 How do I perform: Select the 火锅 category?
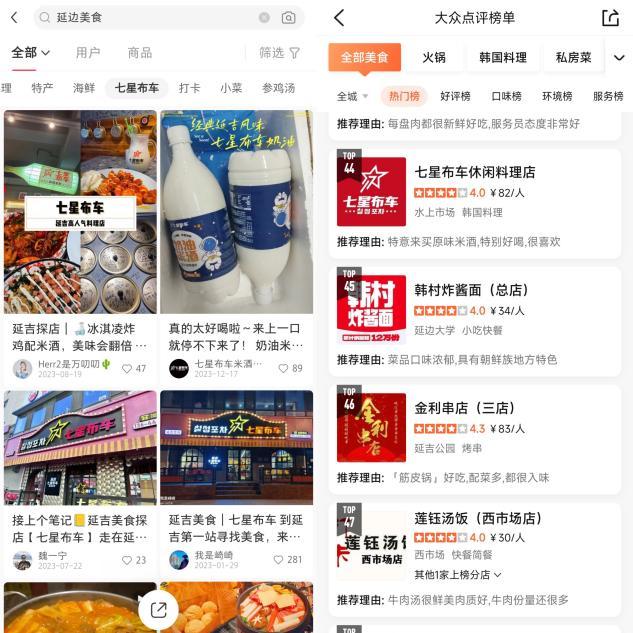point(434,57)
